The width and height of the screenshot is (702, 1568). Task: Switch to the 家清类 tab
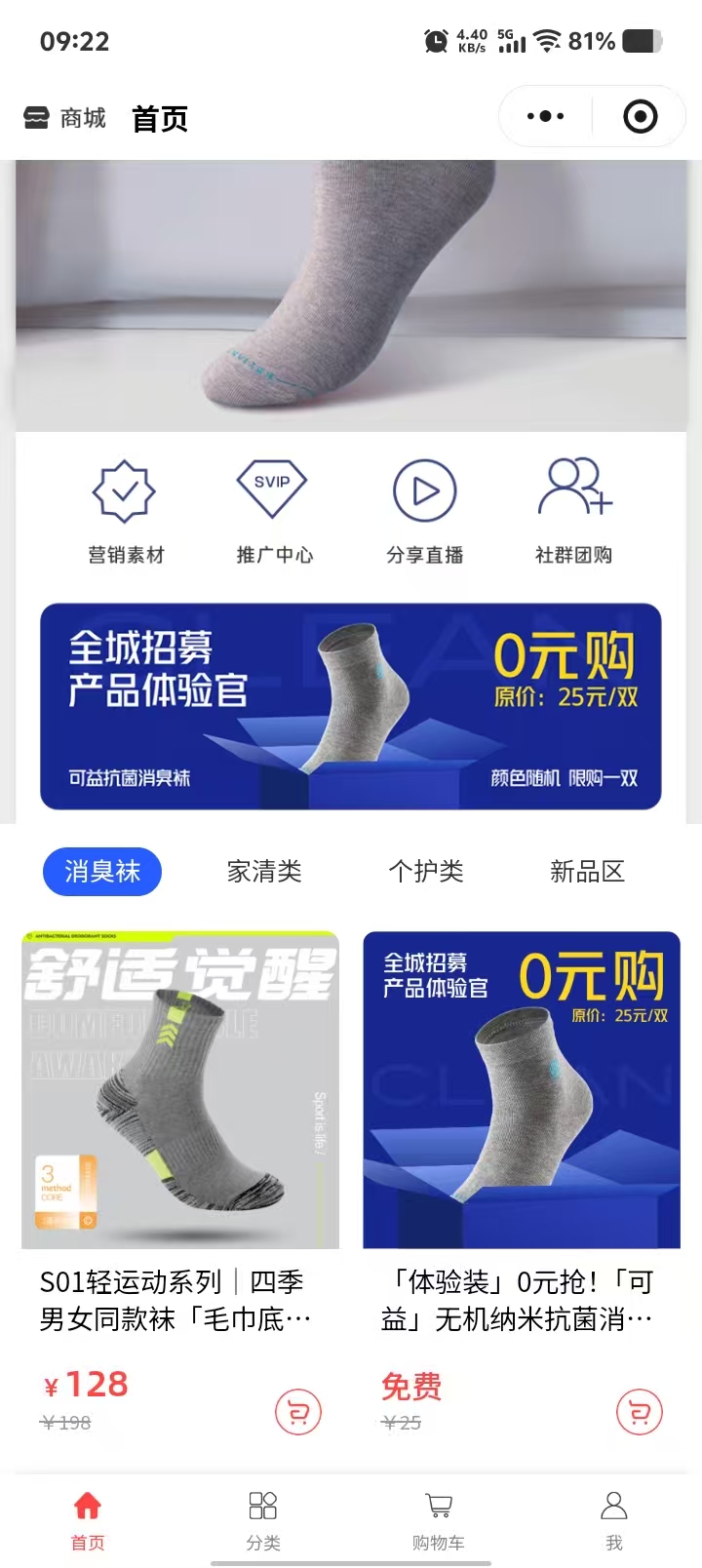tap(264, 871)
